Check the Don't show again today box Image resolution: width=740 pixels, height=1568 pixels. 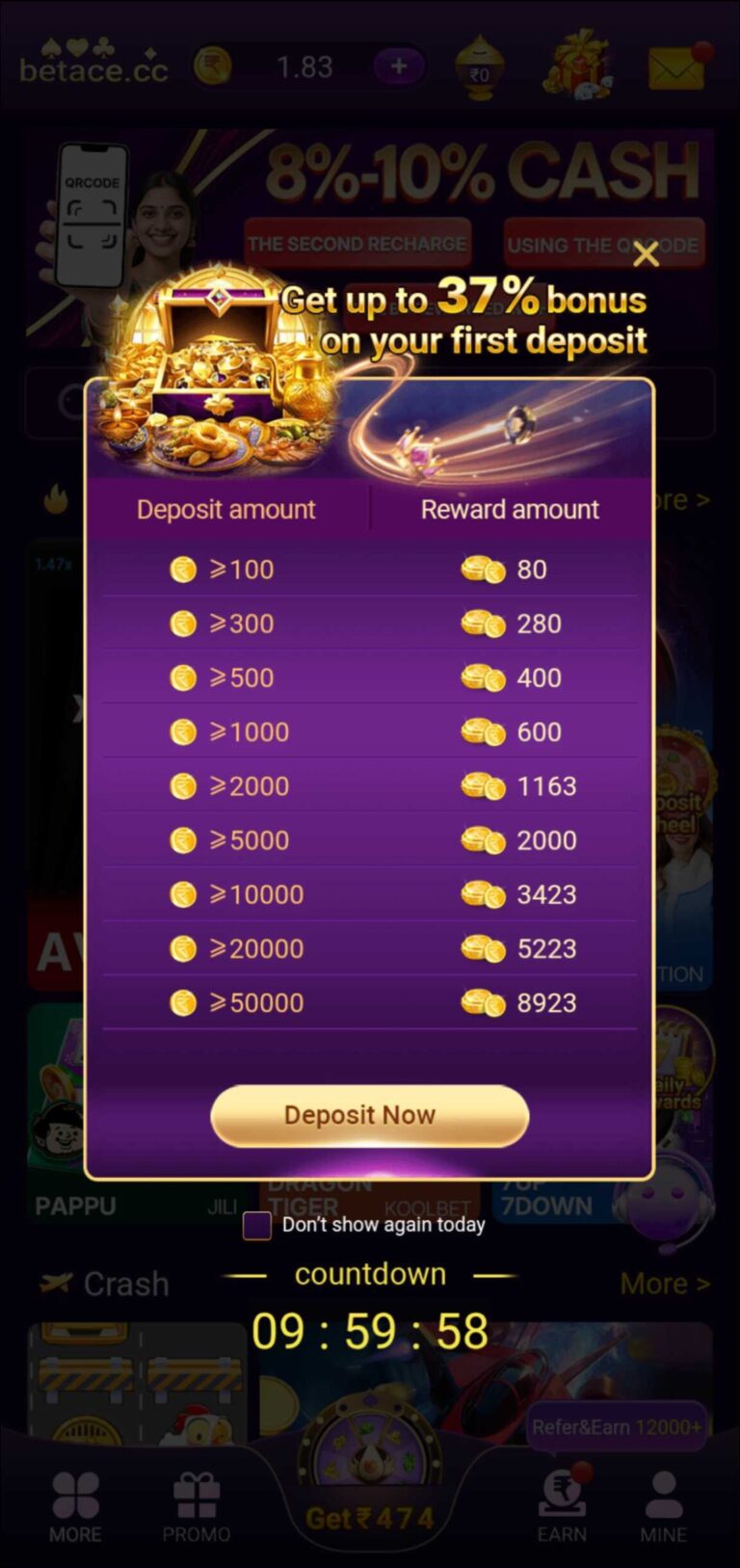(256, 1226)
